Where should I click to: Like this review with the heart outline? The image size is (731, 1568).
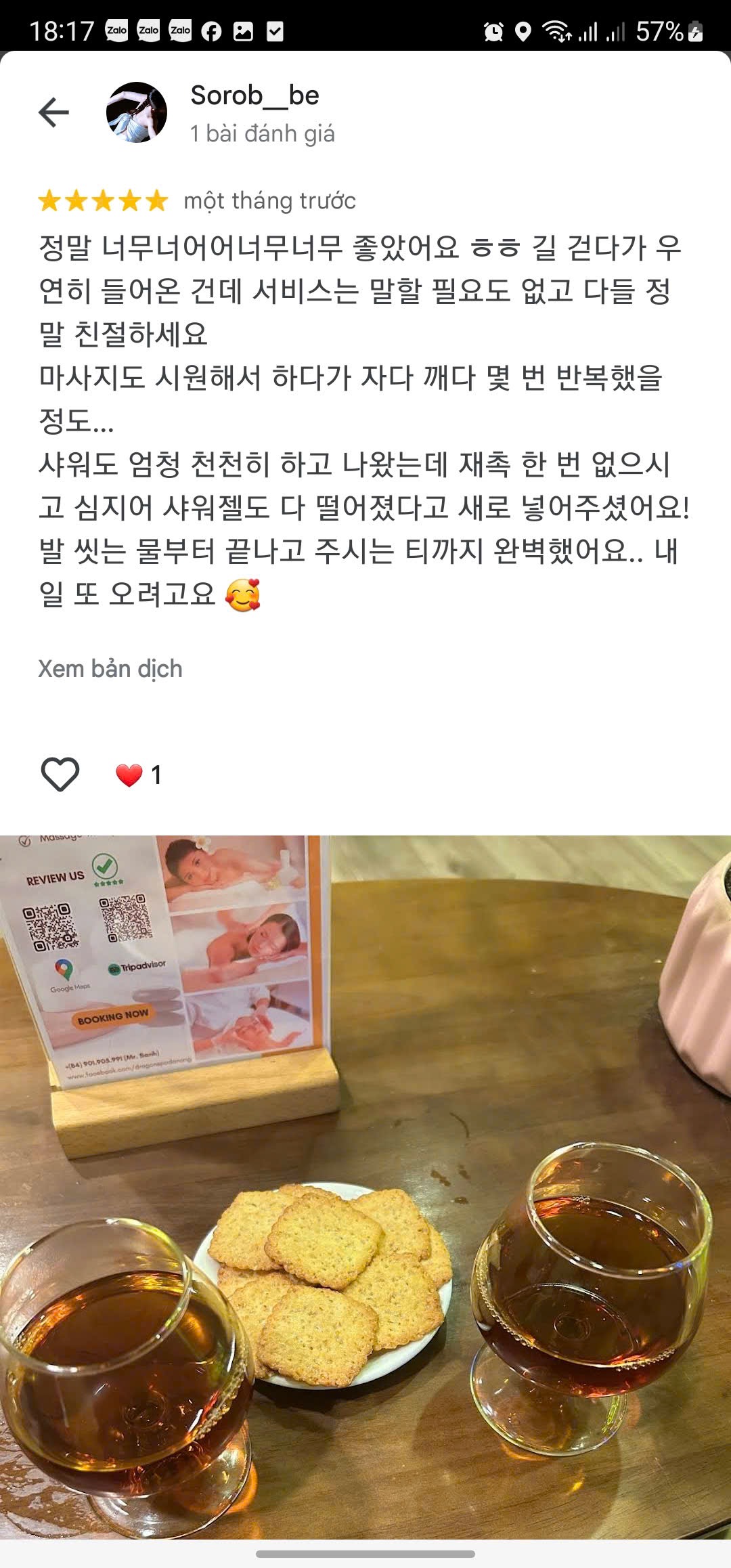pyautogui.click(x=60, y=774)
